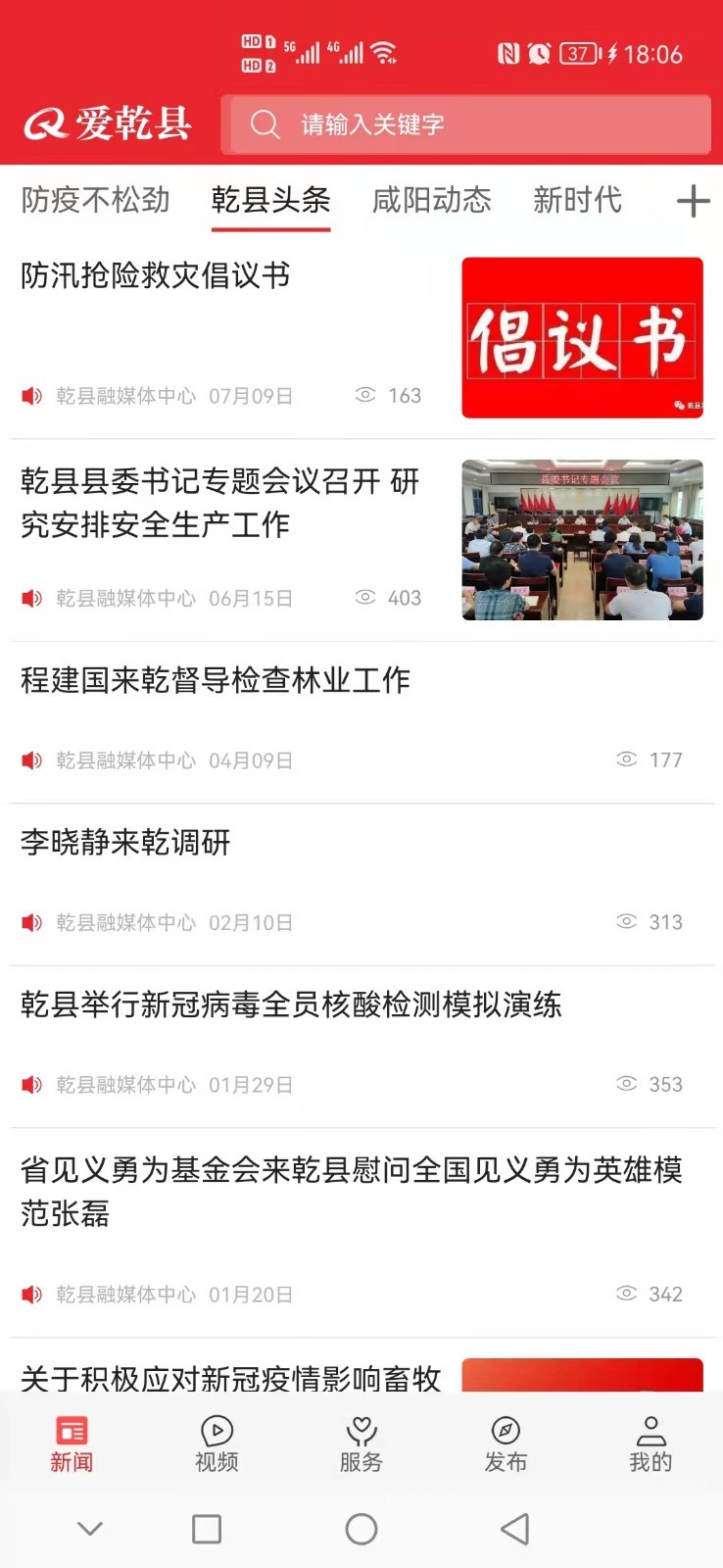Image resolution: width=723 pixels, height=1568 pixels.
Task: Tap the speaker icon beside 李晓静来乾调研
Action: (x=31, y=922)
